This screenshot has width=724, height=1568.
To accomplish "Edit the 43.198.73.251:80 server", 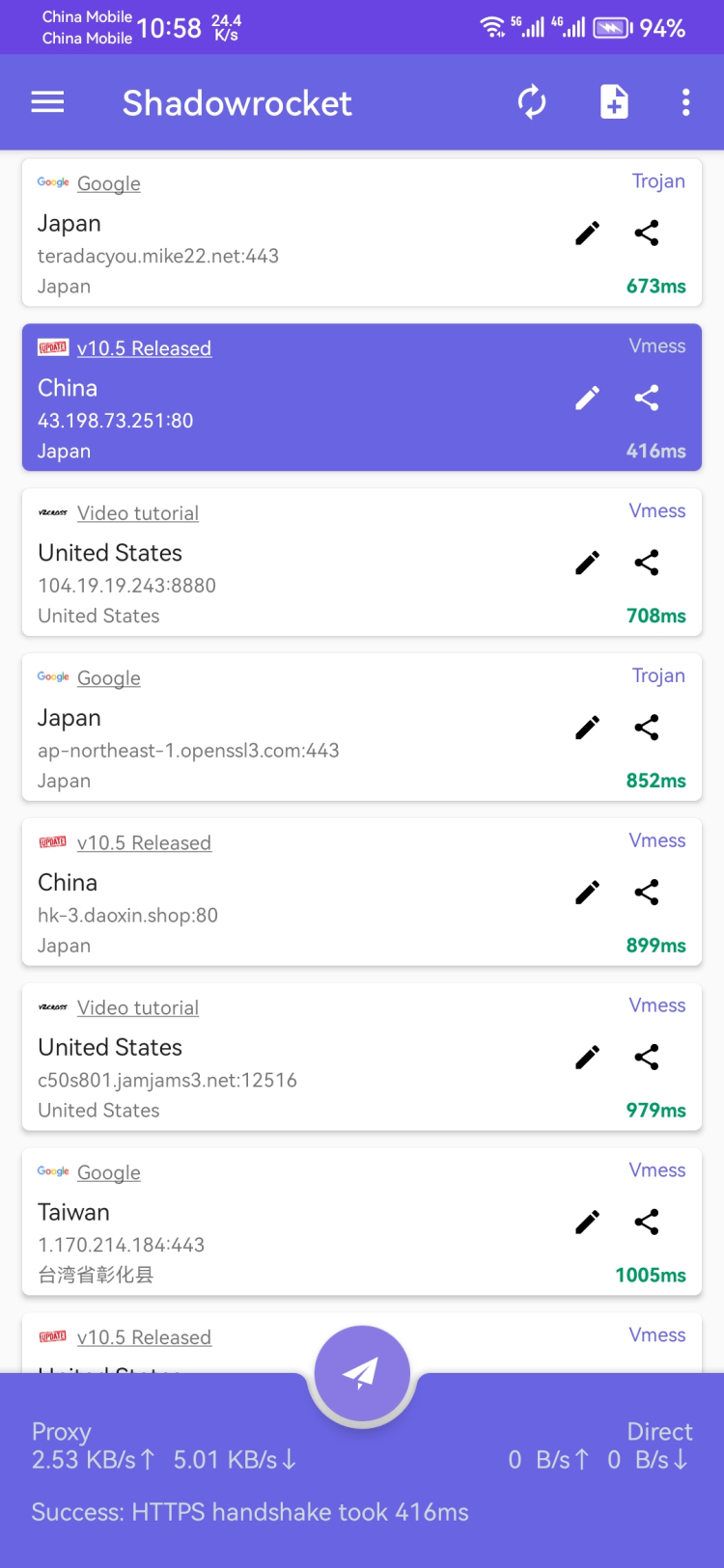I will pyautogui.click(x=587, y=398).
